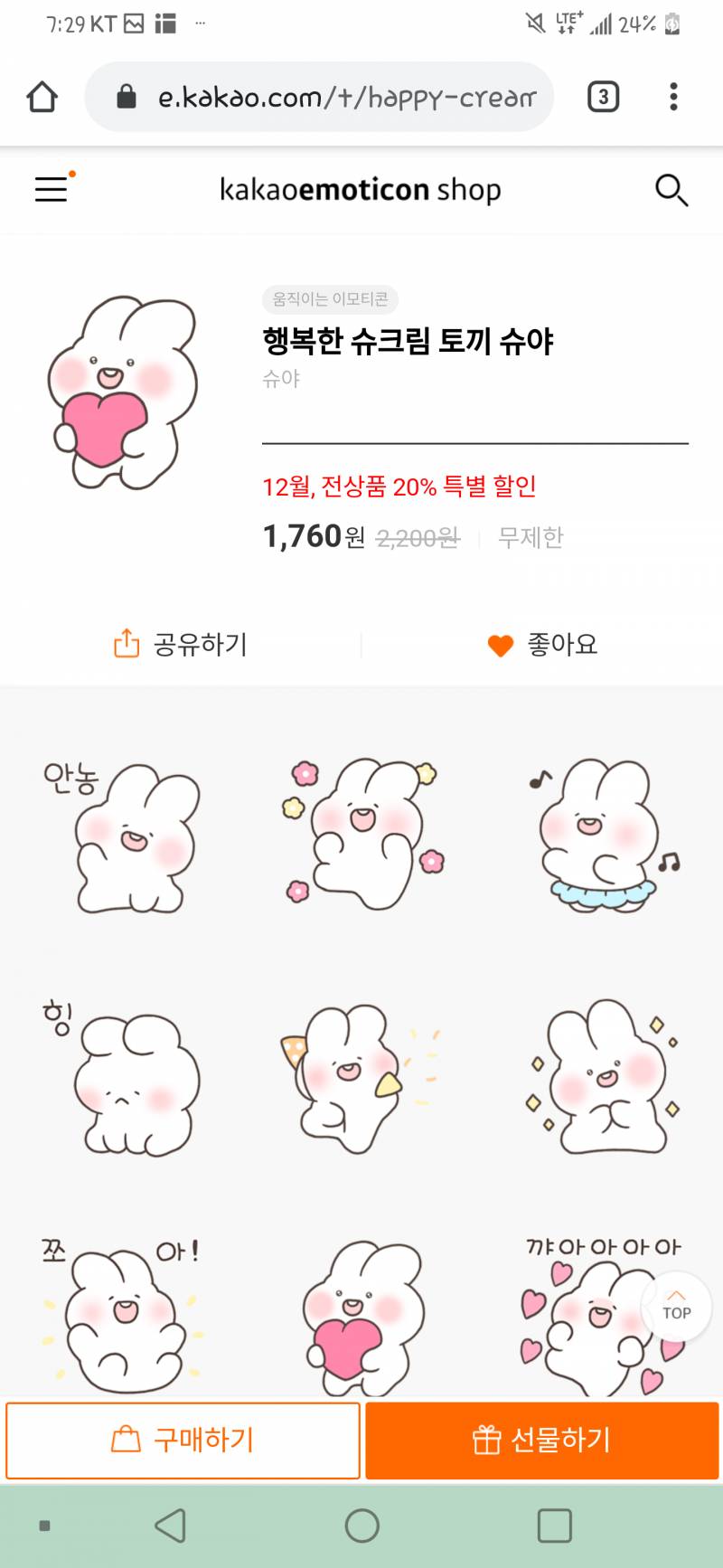Toggle the 좋아요 like state
Viewport: 723px width, 1568px height.
(542, 645)
